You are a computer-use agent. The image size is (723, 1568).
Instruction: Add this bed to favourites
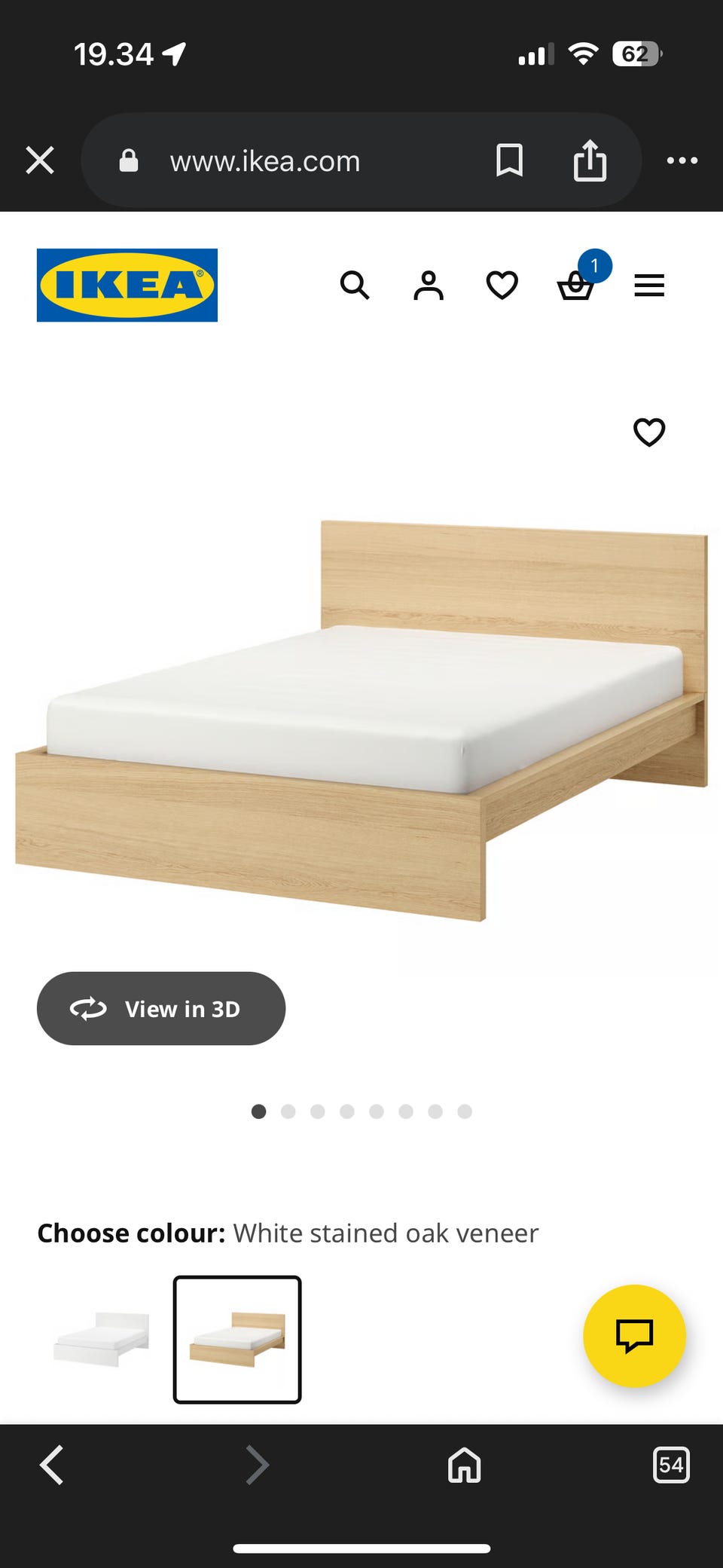point(649,432)
